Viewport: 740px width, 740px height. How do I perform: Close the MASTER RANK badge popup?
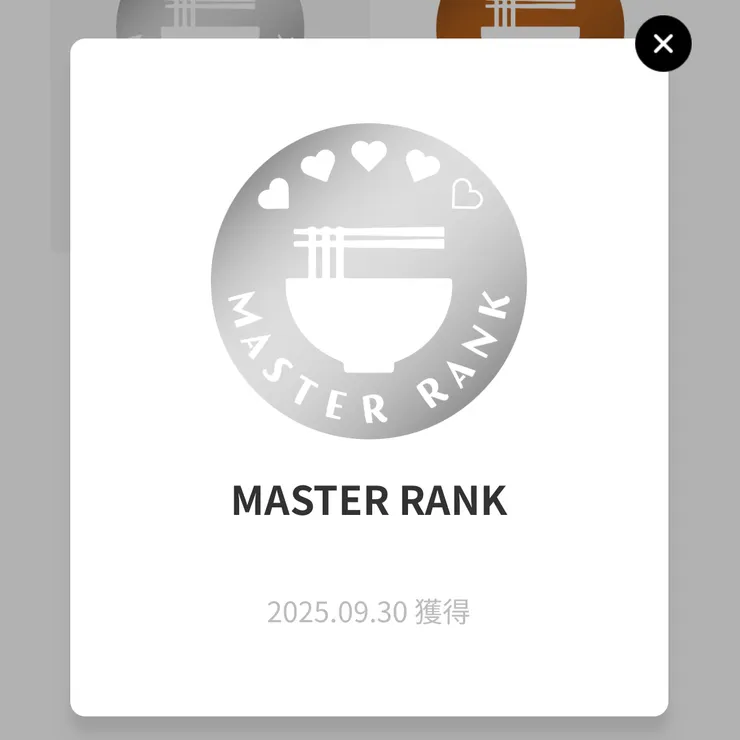click(x=663, y=44)
